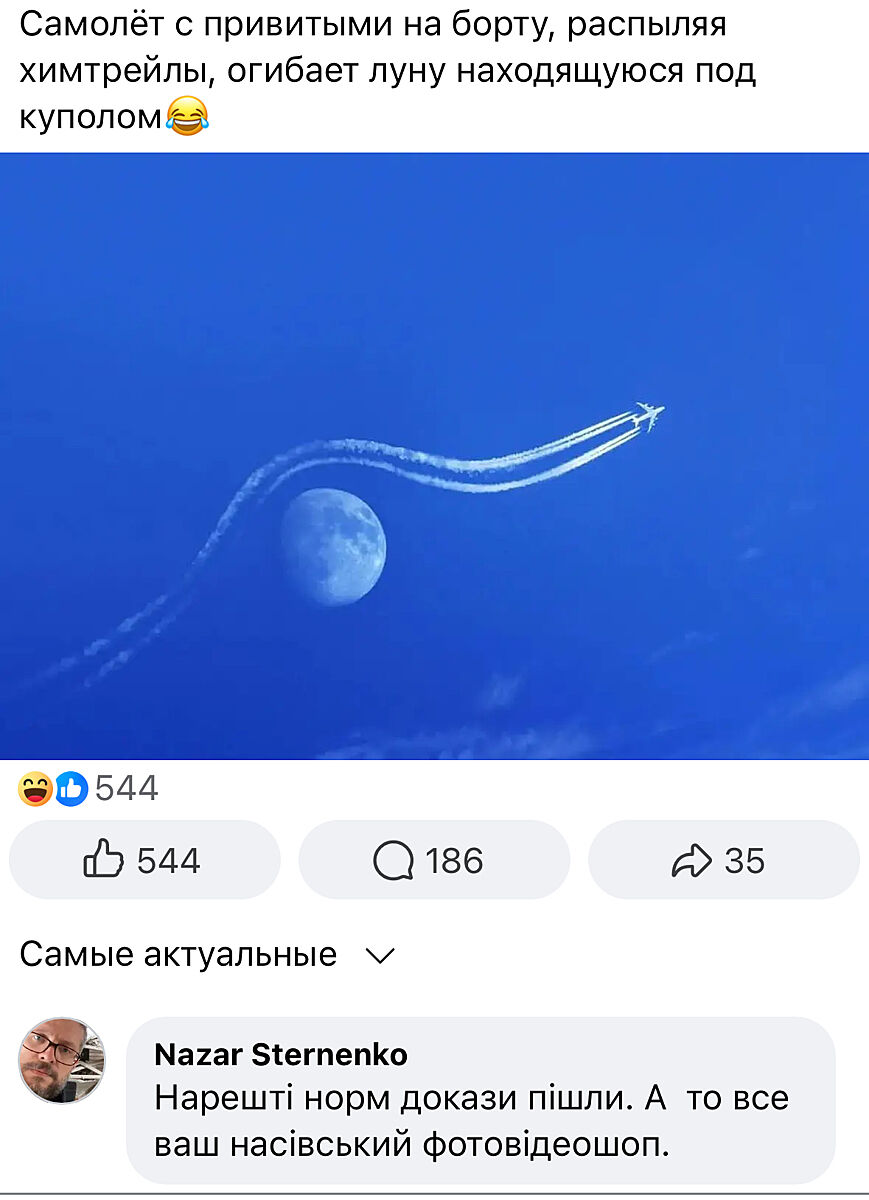Open Nazar Sternenko's profile picture
Viewport: 869px width, 1200px height.
pyautogui.click(x=62, y=1061)
